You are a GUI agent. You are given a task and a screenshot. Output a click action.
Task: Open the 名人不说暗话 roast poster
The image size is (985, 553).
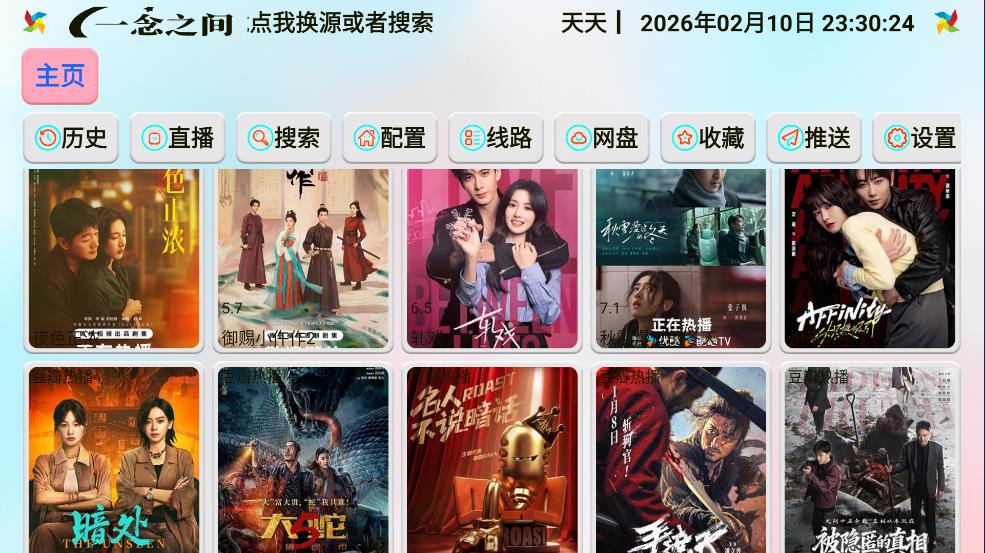[x=492, y=460]
